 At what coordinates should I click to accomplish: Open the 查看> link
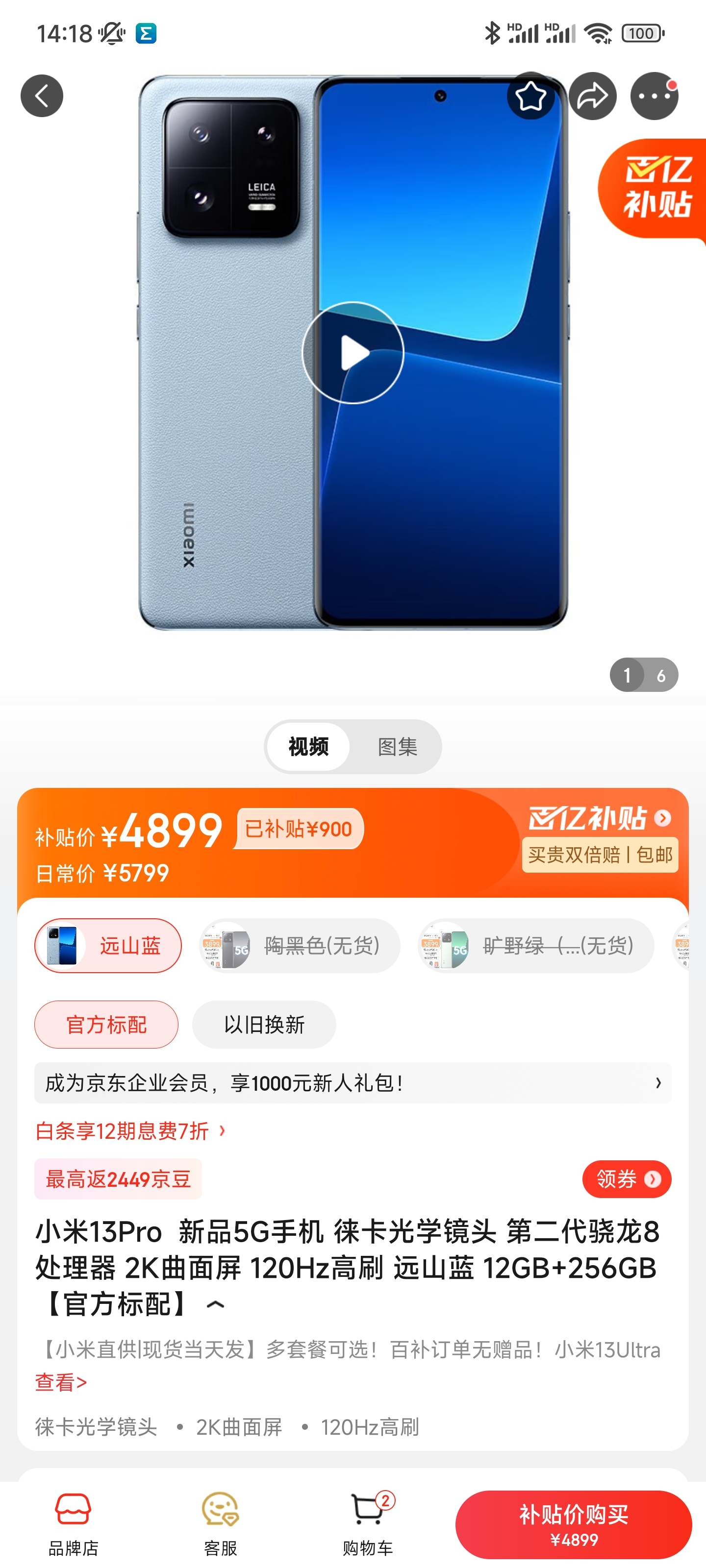61,1382
